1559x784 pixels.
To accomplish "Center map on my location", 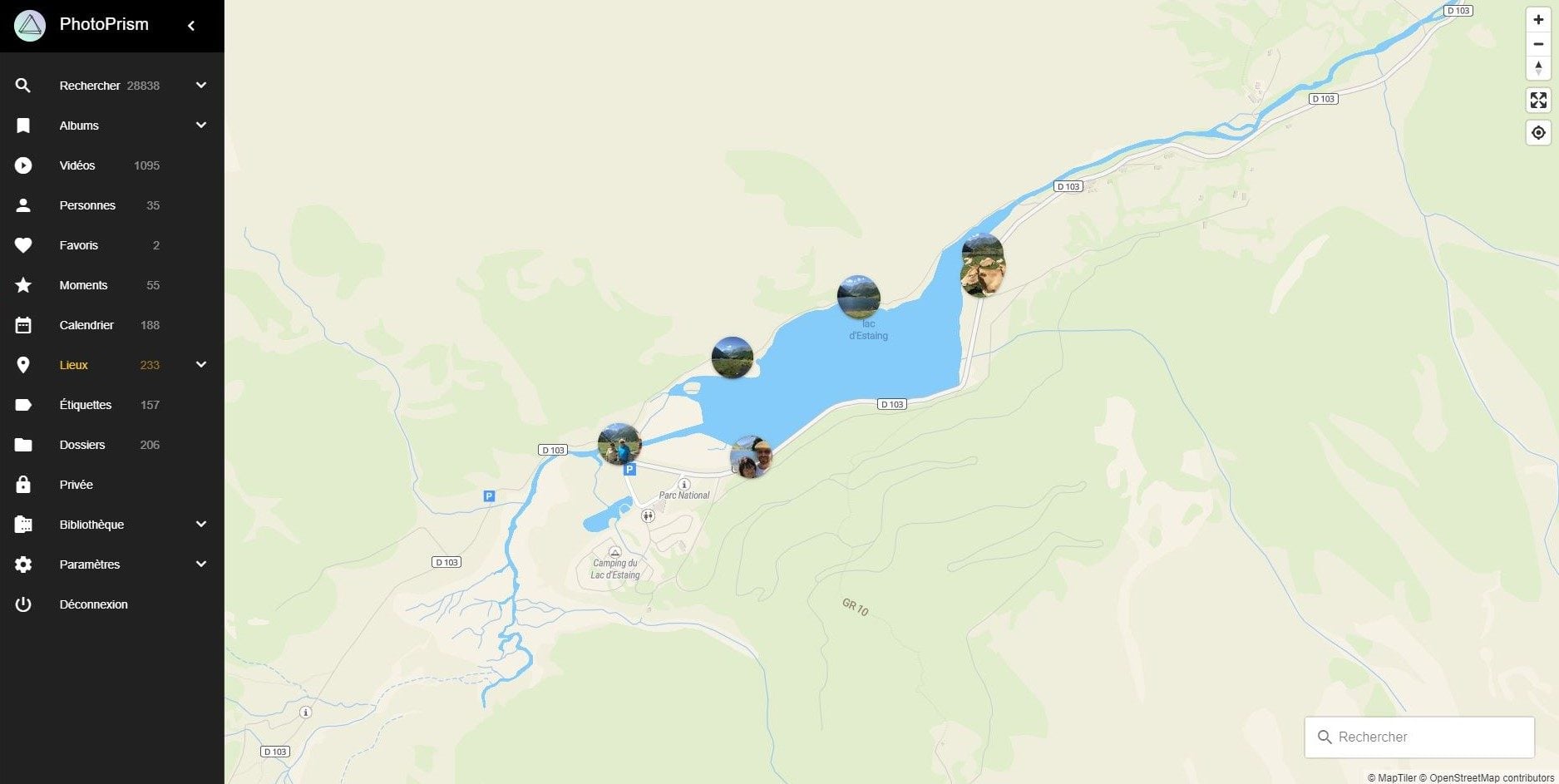I will click(1538, 133).
